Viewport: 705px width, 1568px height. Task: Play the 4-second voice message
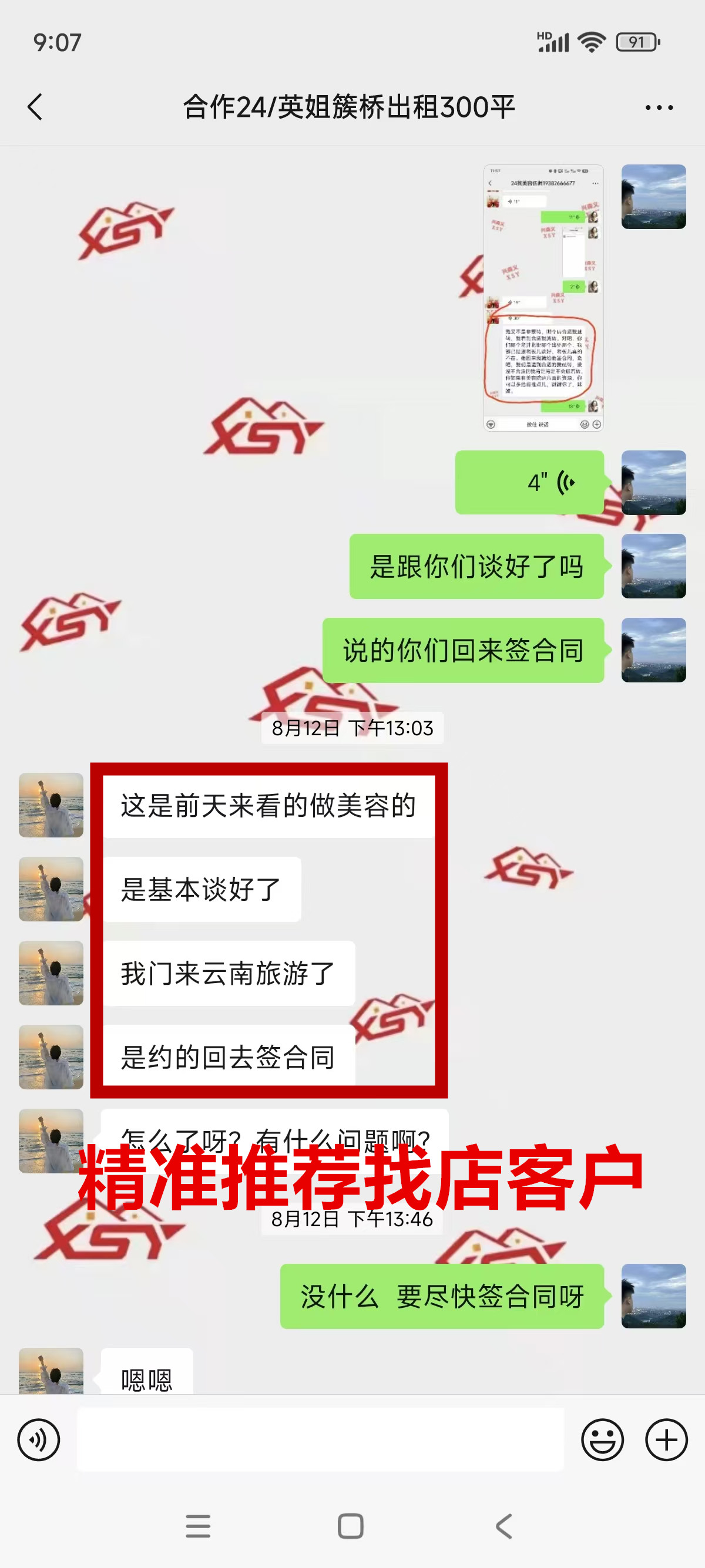coord(529,483)
